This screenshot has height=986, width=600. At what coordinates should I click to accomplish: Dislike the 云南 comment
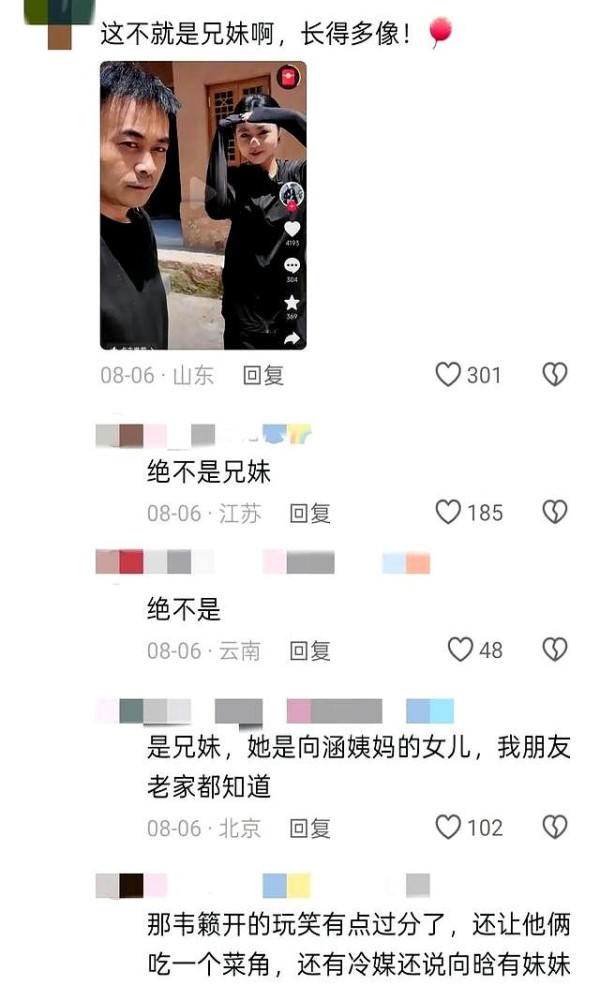tap(555, 650)
